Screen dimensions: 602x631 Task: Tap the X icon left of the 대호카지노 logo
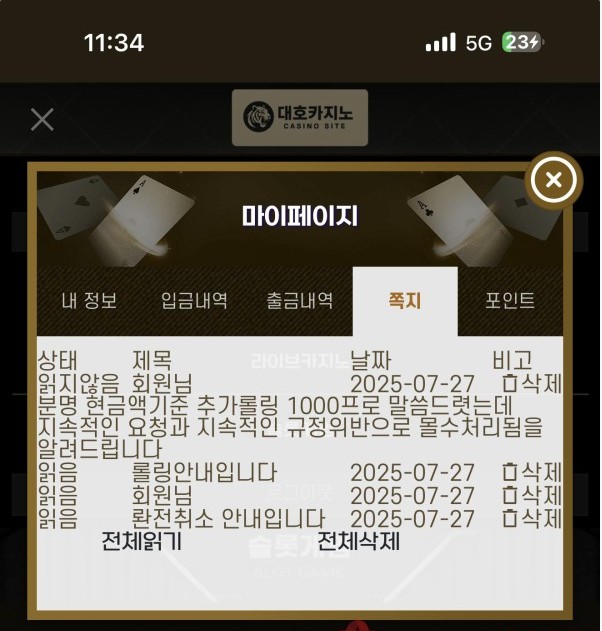(42, 120)
